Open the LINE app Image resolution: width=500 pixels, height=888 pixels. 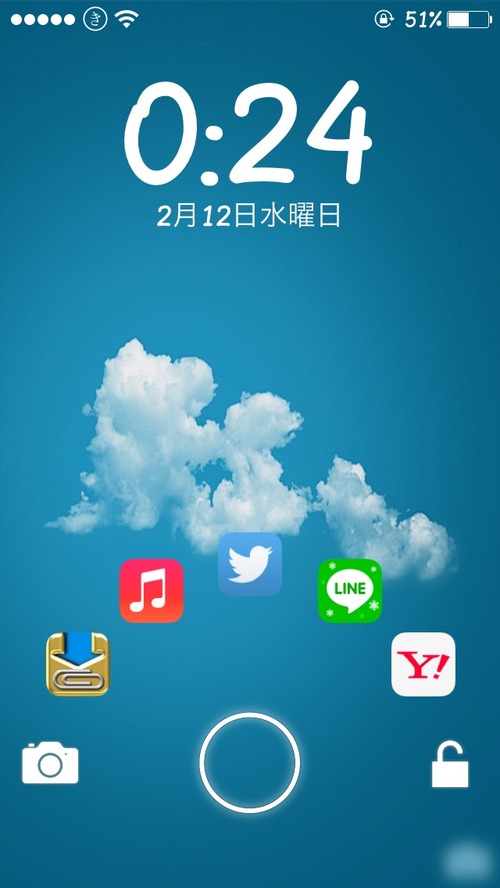coord(350,591)
